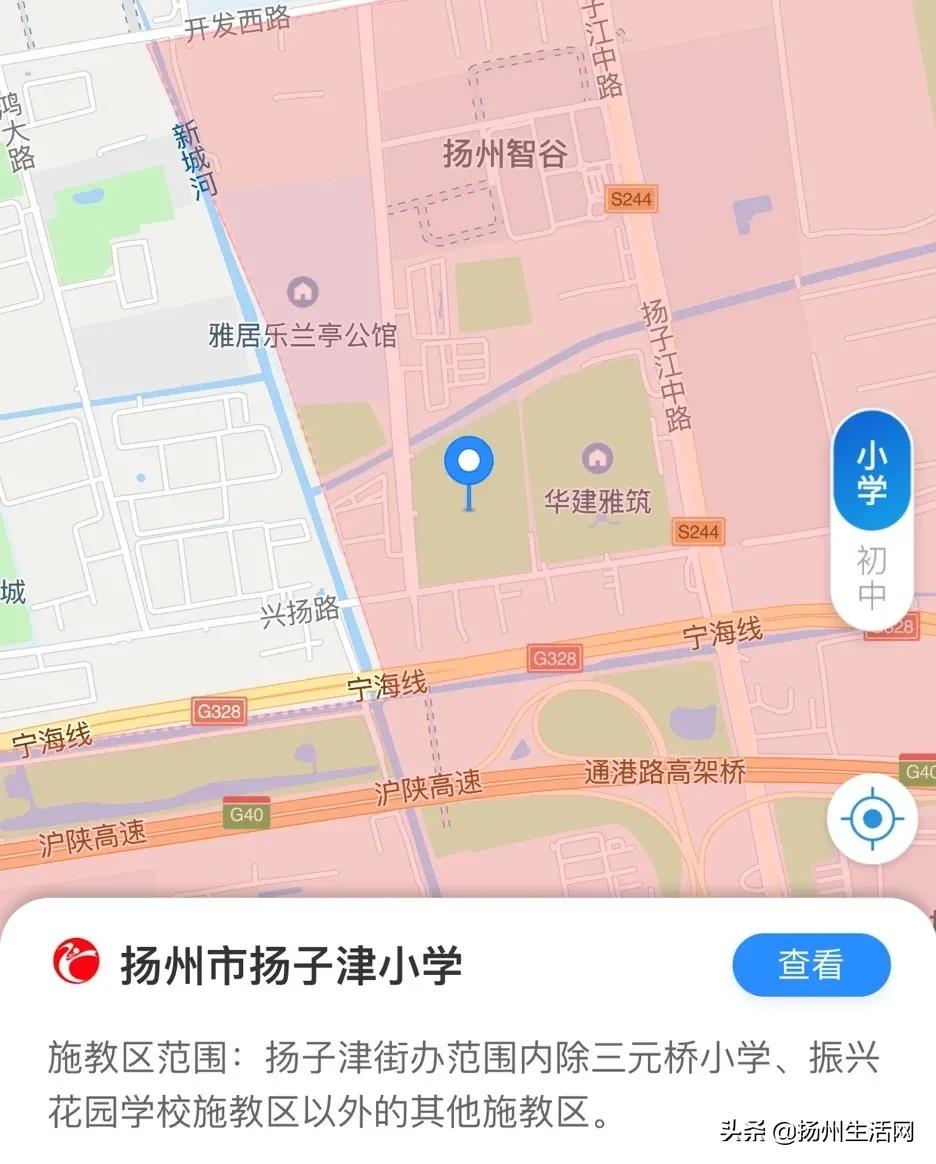936x1164 pixels.
Task: Switch to the 小学 map view
Action: (870, 471)
